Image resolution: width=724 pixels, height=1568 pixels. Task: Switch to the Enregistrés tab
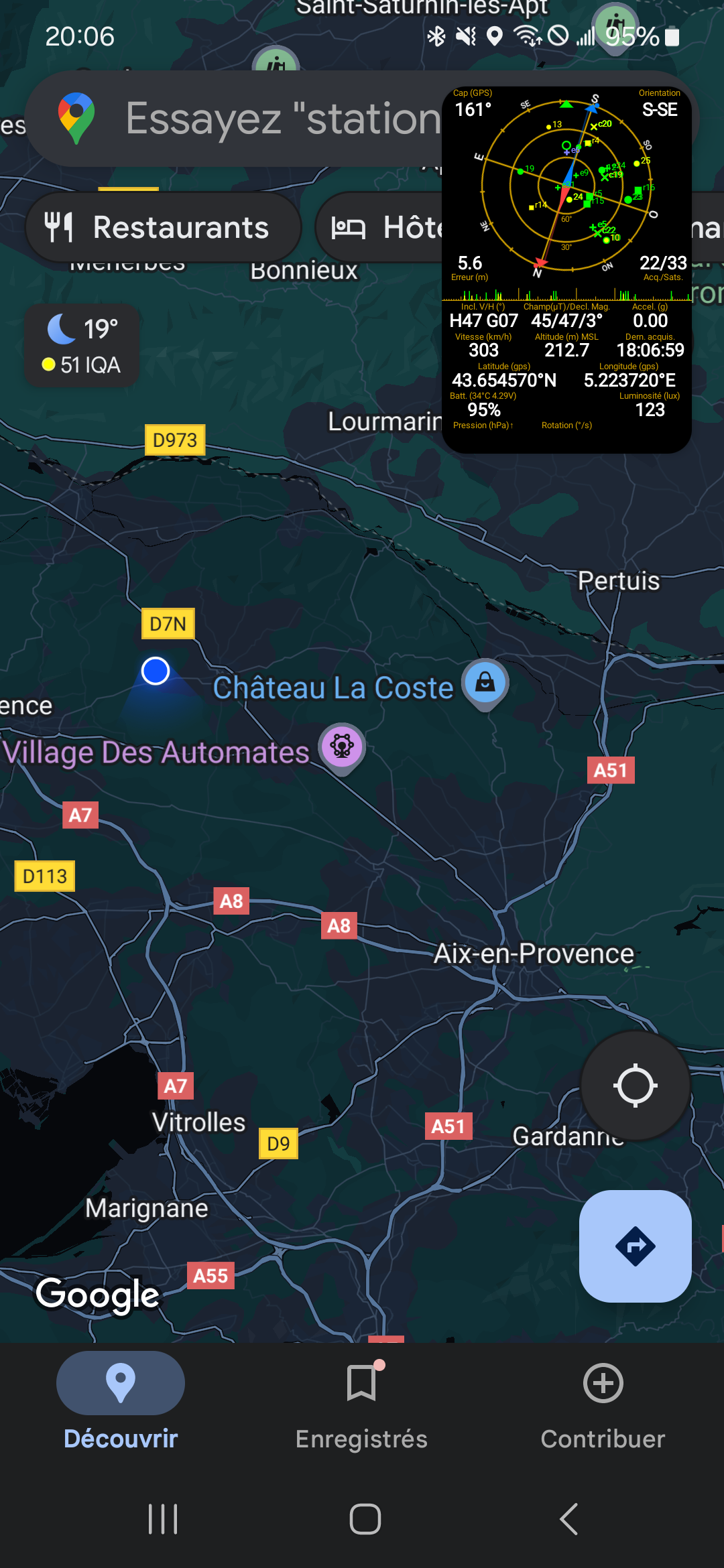[362, 1402]
